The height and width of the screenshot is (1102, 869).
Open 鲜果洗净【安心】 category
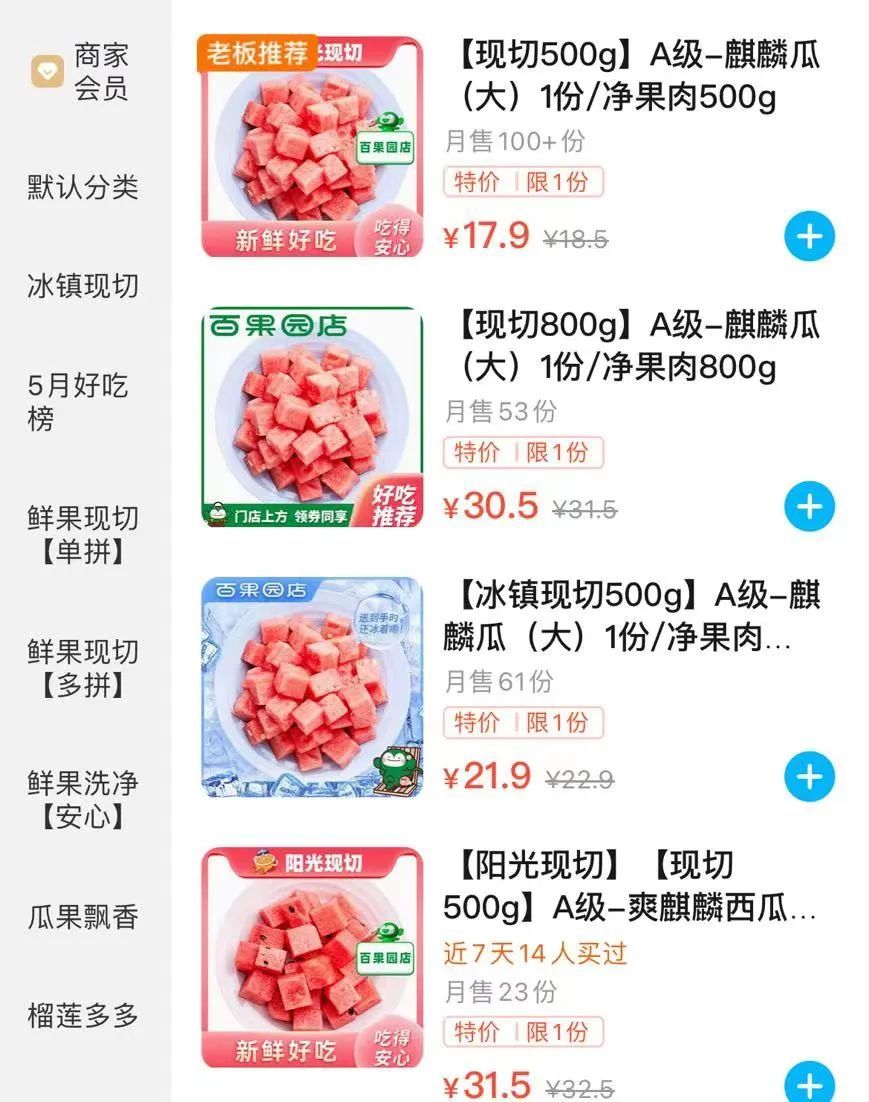pos(83,800)
